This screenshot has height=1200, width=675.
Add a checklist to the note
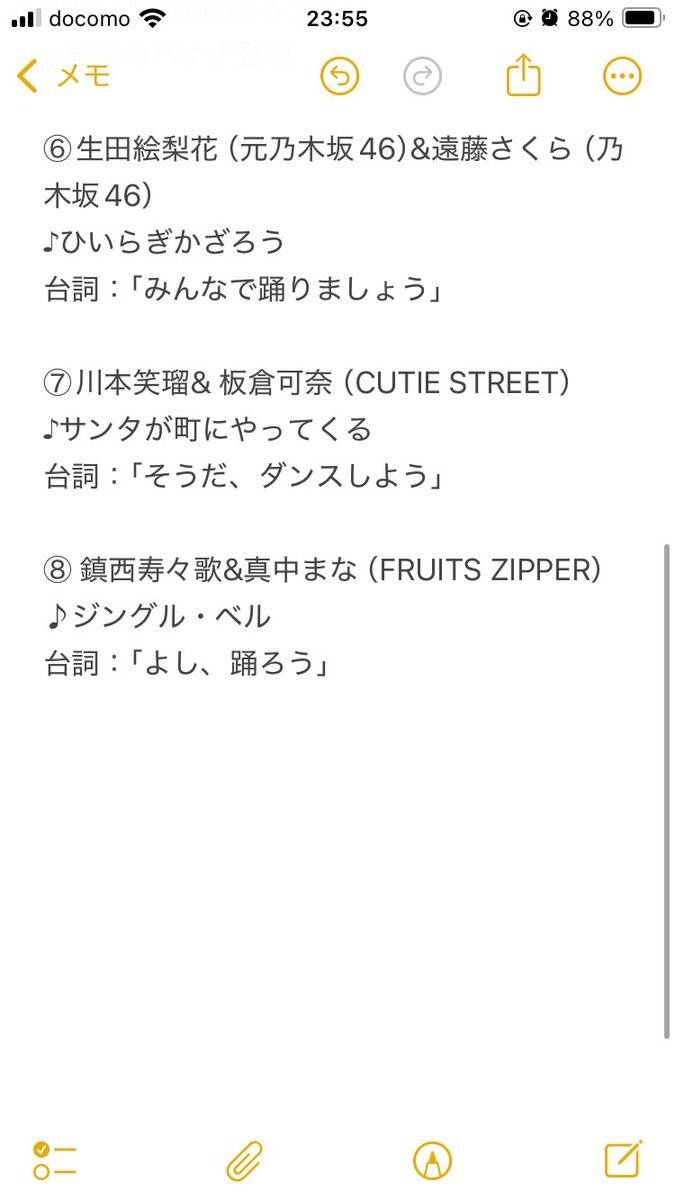coord(54,1160)
